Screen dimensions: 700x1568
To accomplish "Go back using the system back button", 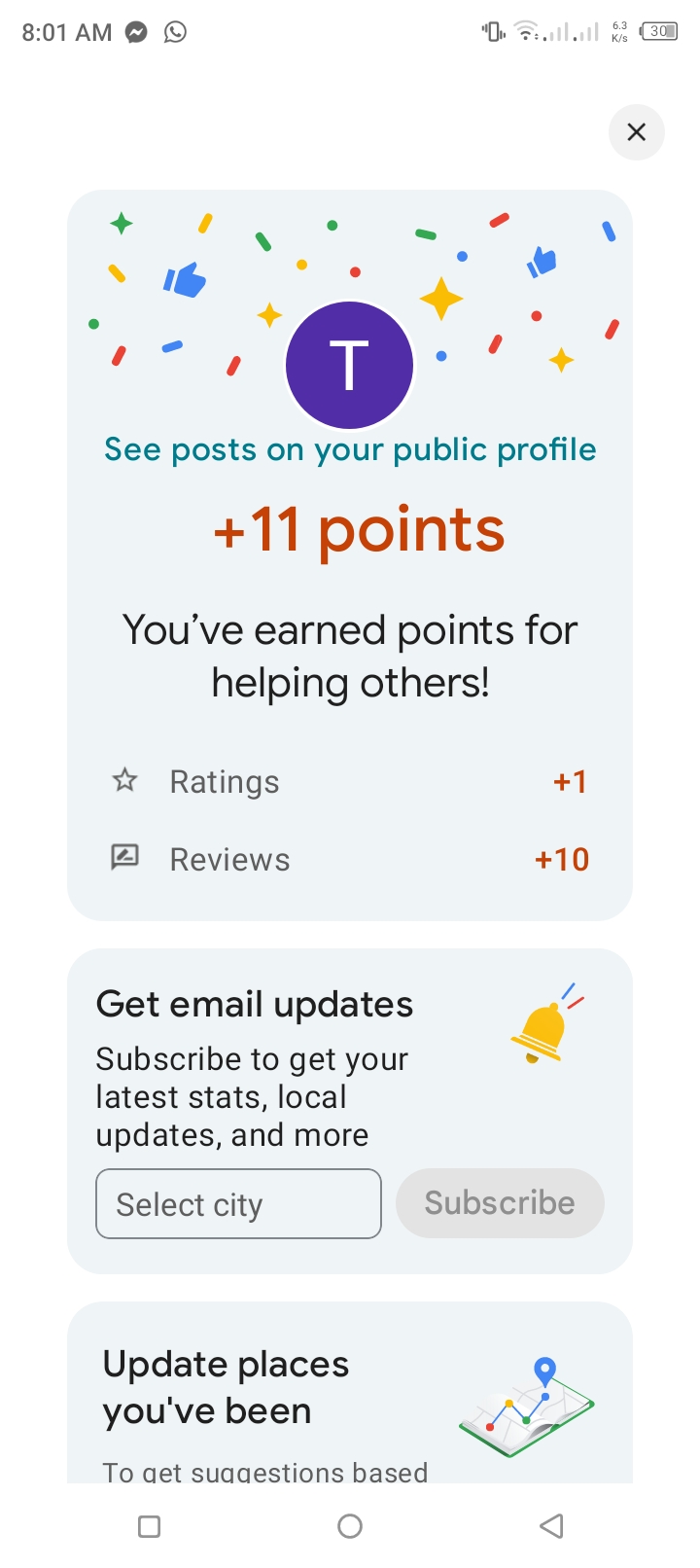I will tap(551, 1525).
